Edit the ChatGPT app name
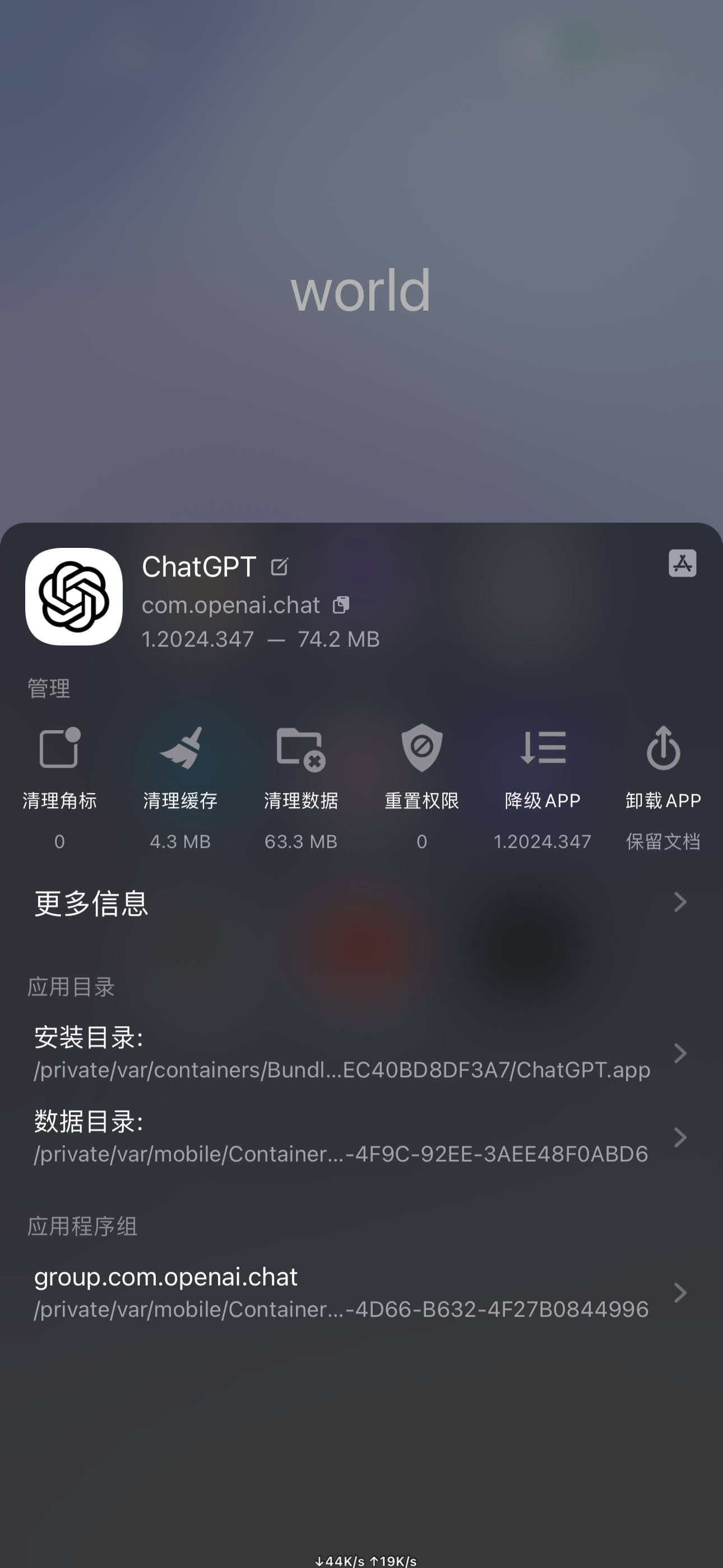 (x=279, y=567)
